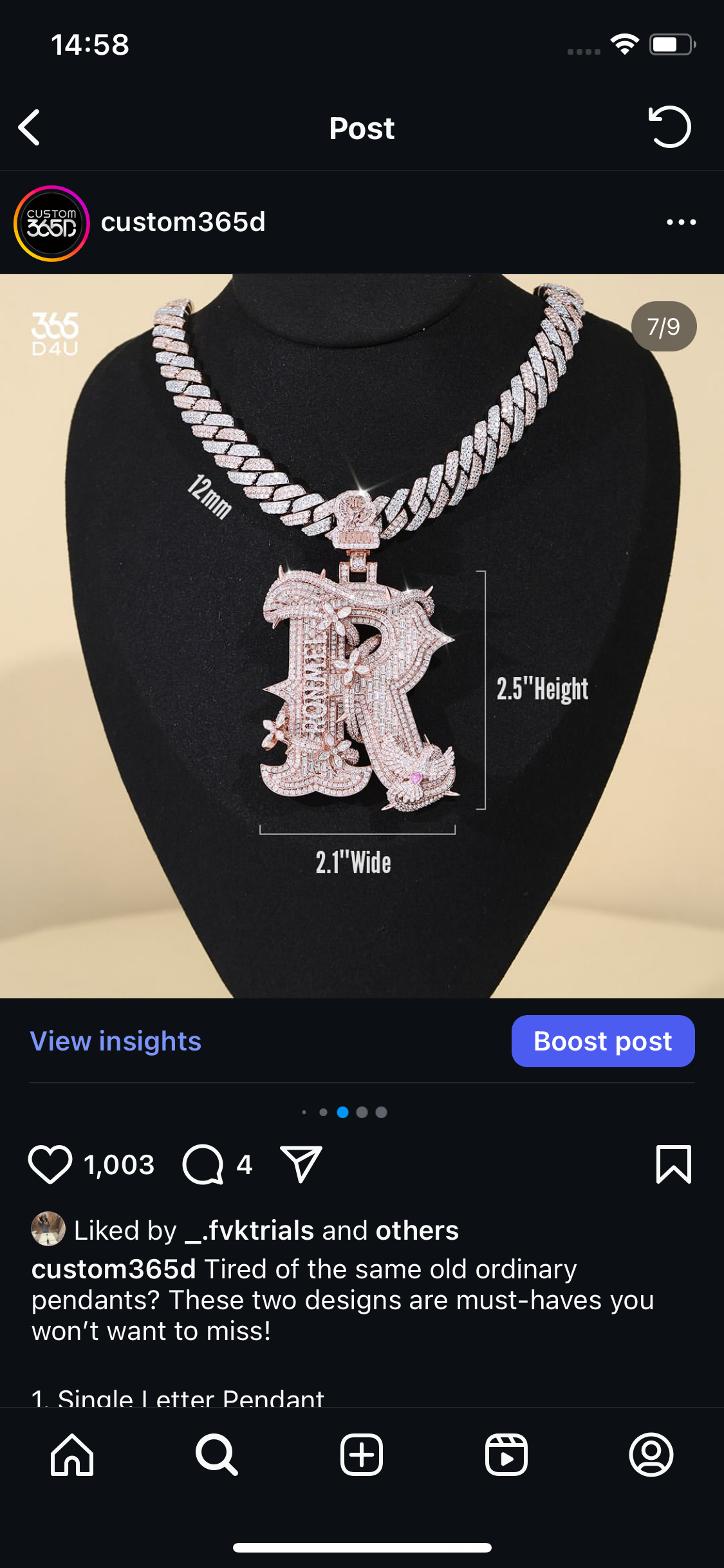Image resolution: width=724 pixels, height=1568 pixels.
Task: Open View insights for this post
Action: click(x=116, y=1041)
